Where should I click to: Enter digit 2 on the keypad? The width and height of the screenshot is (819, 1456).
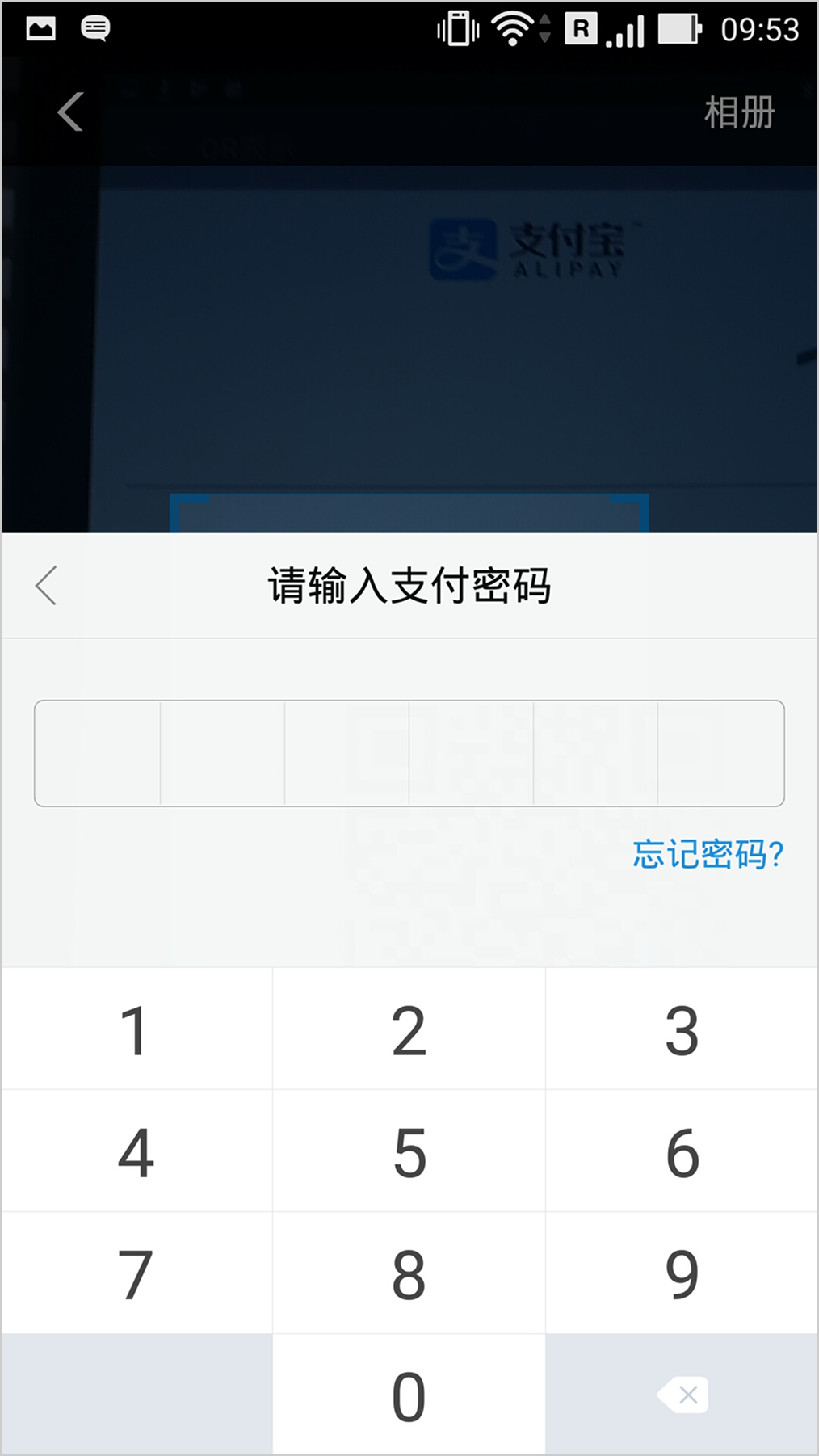(x=409, y=1030)
